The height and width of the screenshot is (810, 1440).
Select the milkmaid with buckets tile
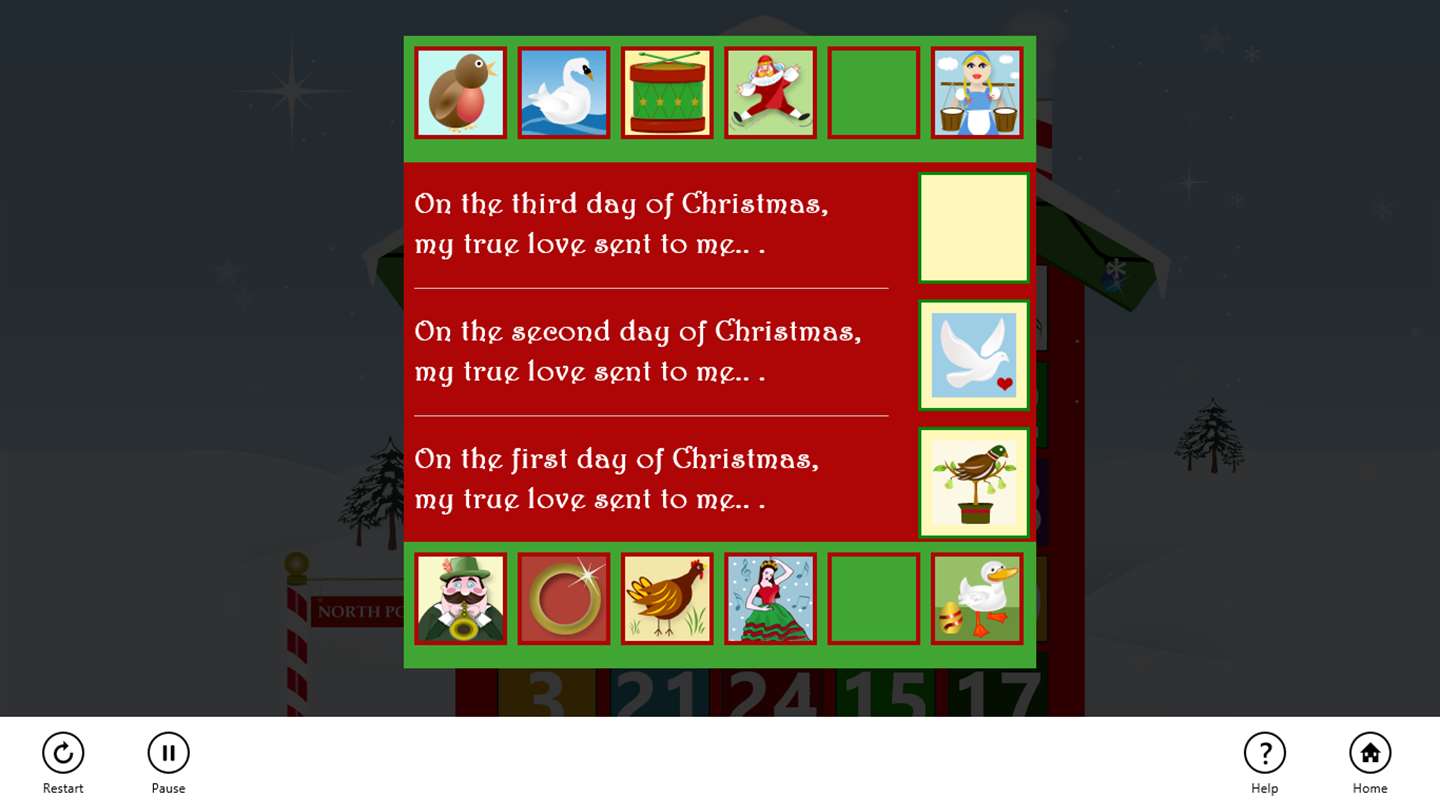[977, 93]
